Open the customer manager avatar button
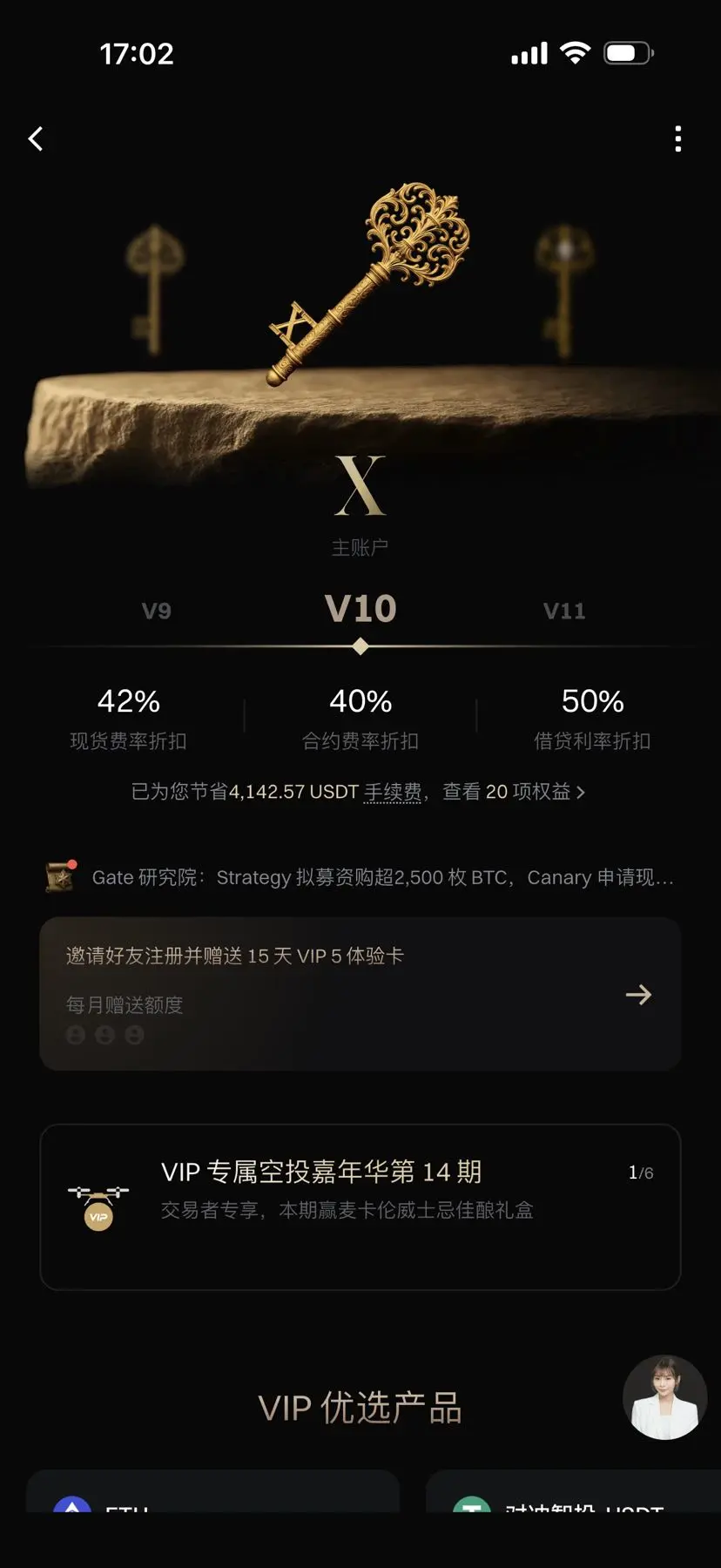This screenshot has width=721, height=1568. click(x=664, y=1397)
